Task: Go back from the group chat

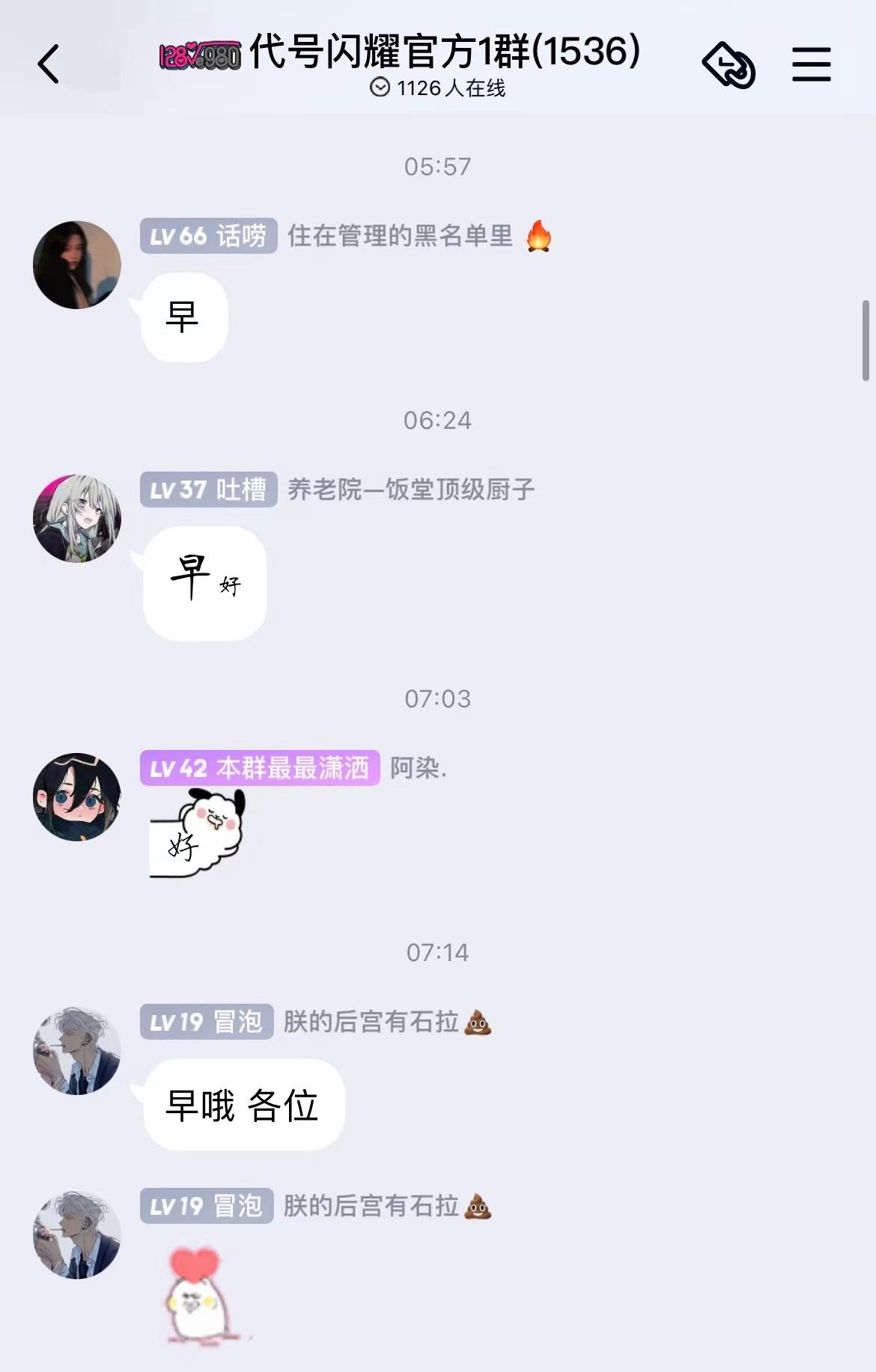Action: point(49,64)
